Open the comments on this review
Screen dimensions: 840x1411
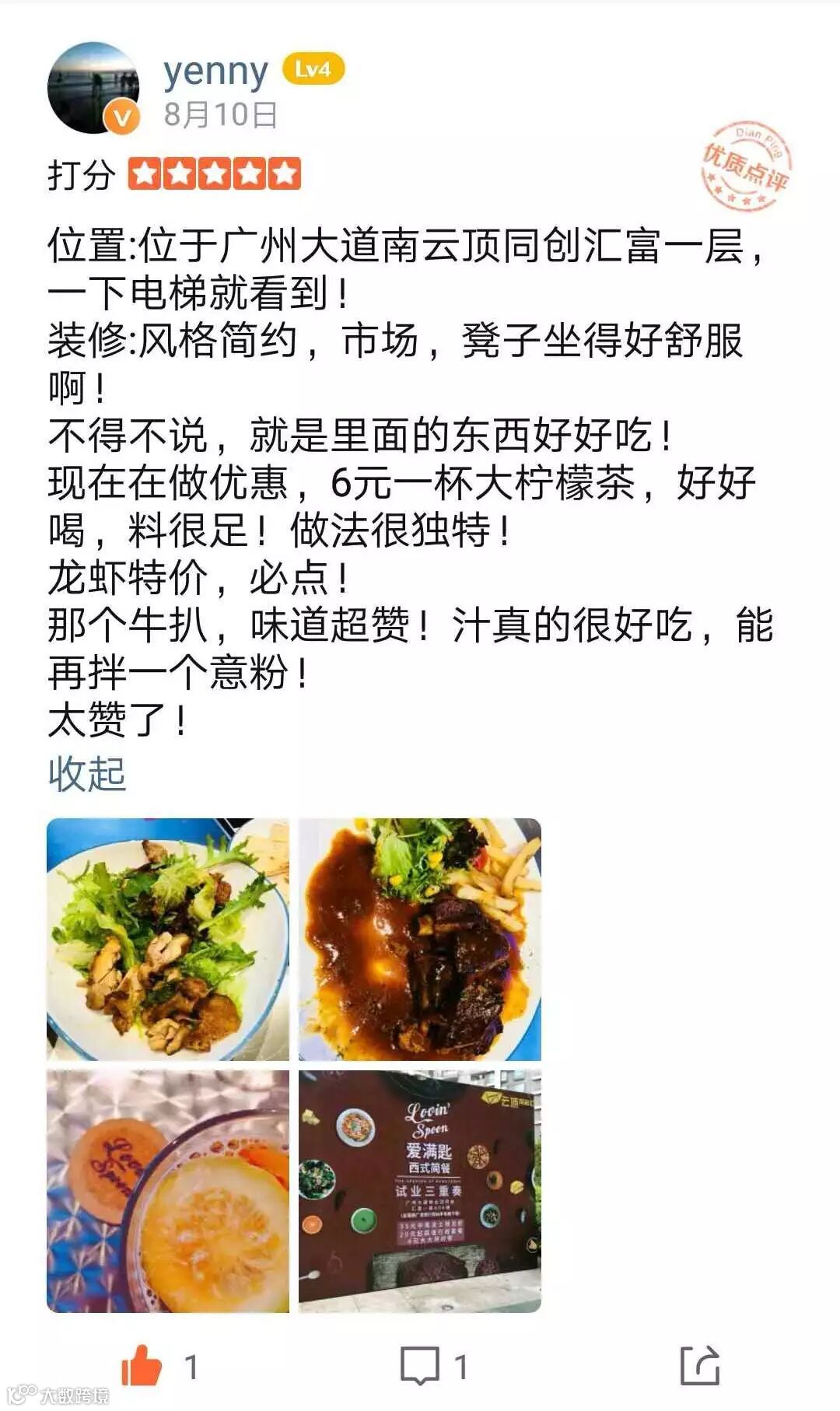[x=420, y=1366]
